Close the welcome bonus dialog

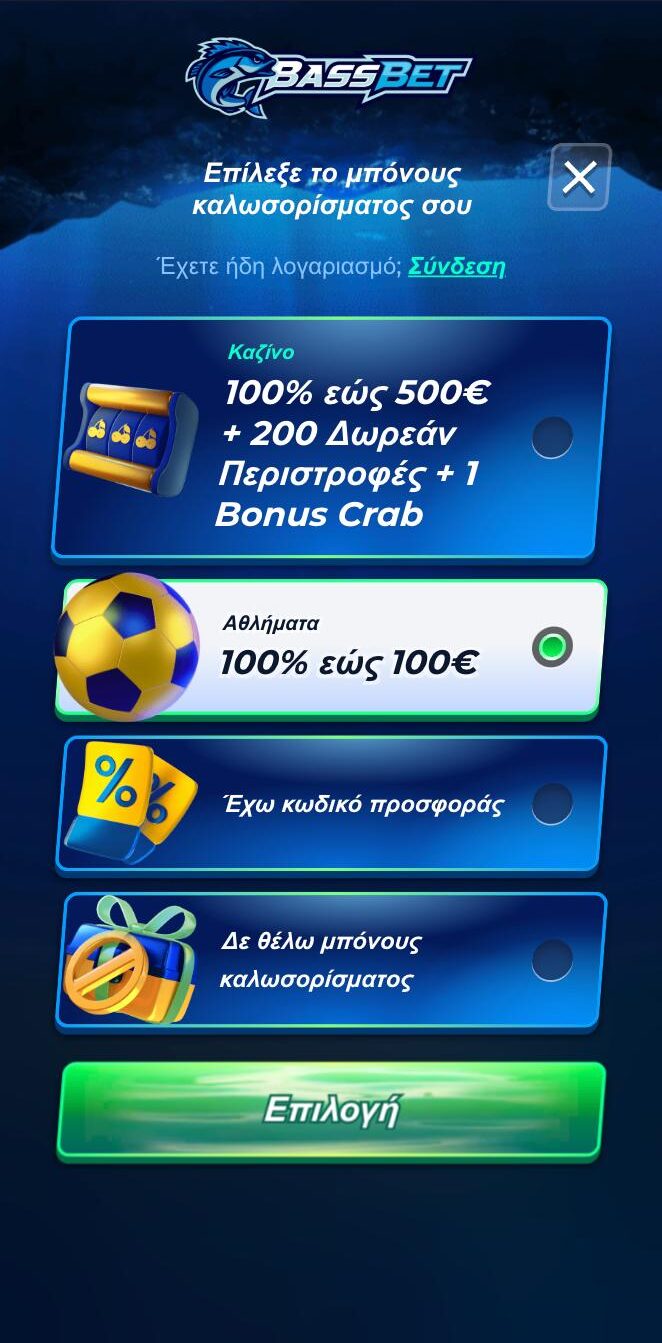(579, 178)
